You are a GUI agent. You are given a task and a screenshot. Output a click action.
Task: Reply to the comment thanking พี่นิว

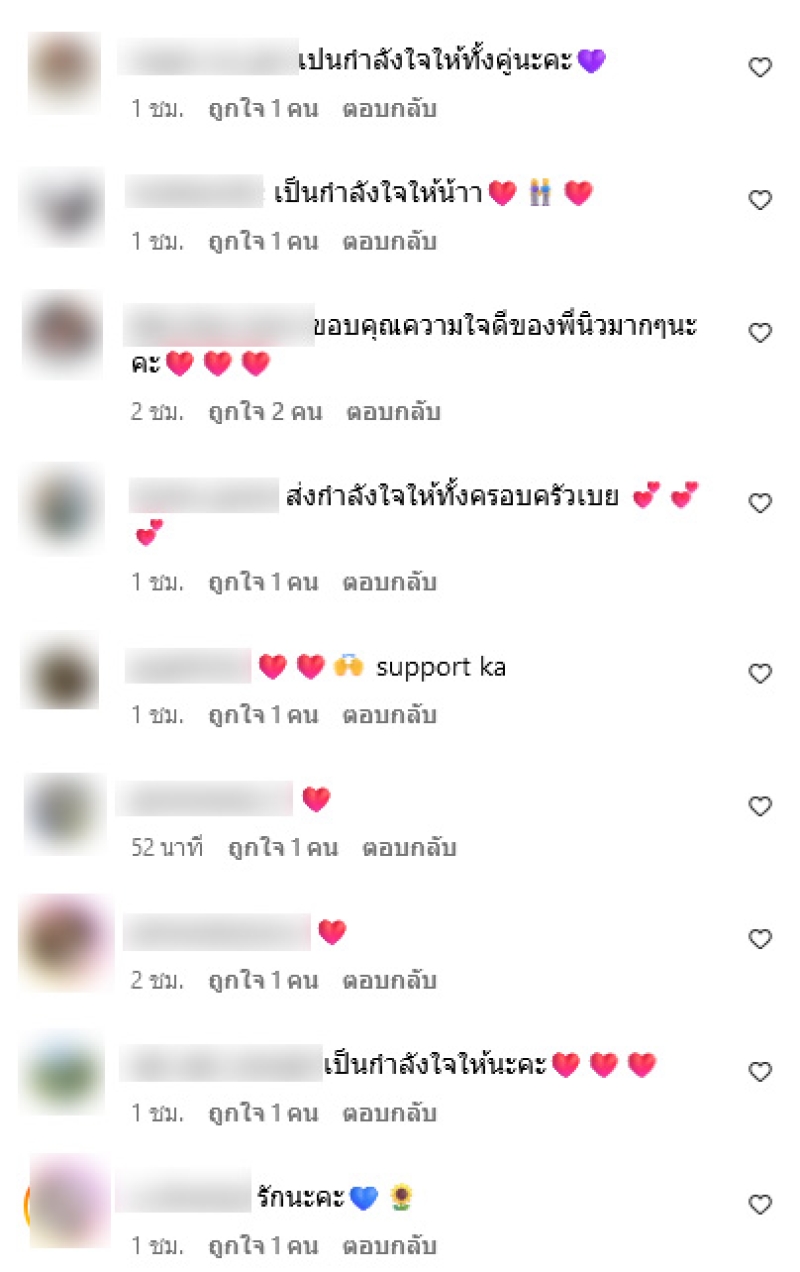pyautogui.click(x=393, y=412)
